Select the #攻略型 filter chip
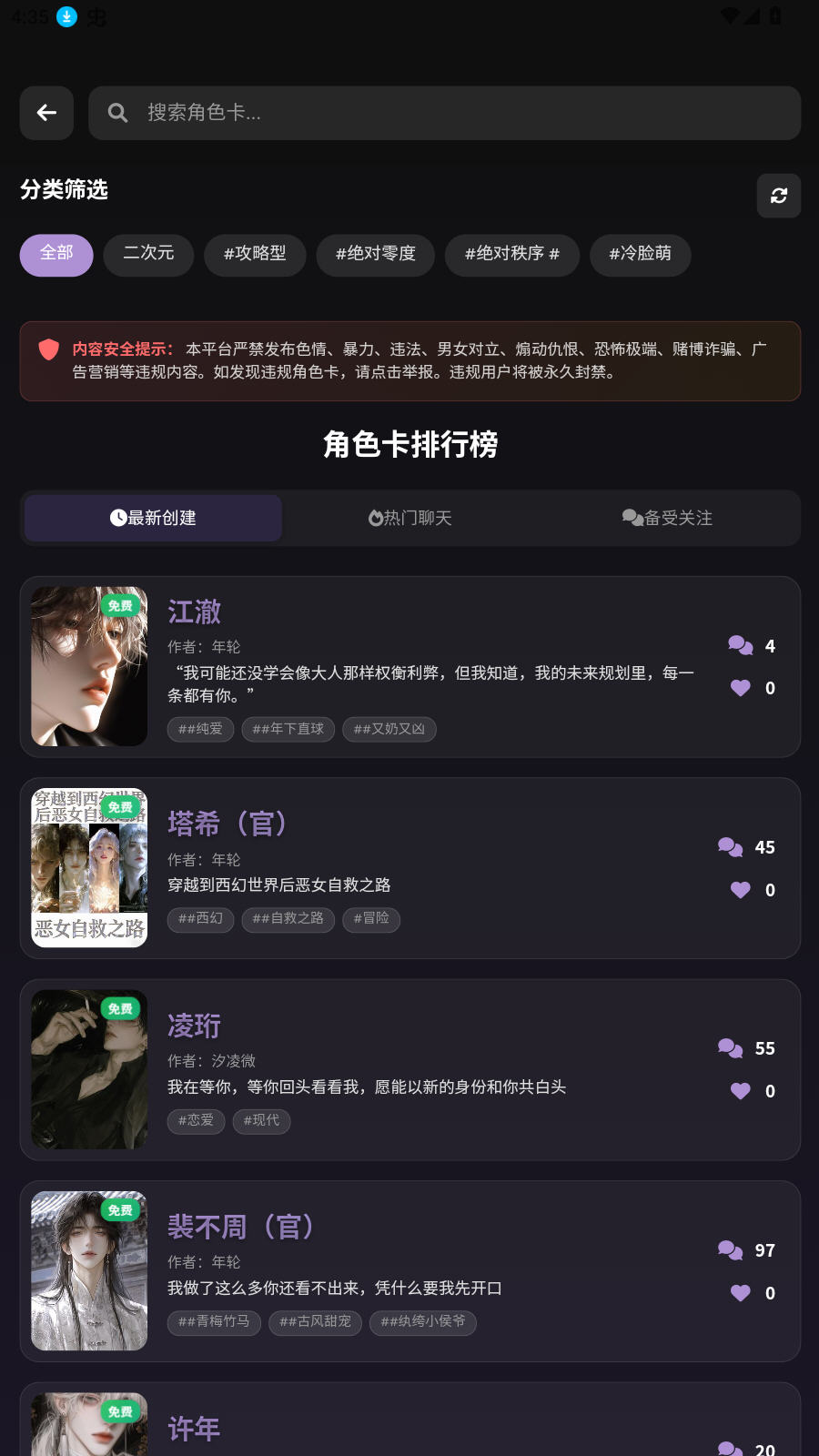 (255, 256)
